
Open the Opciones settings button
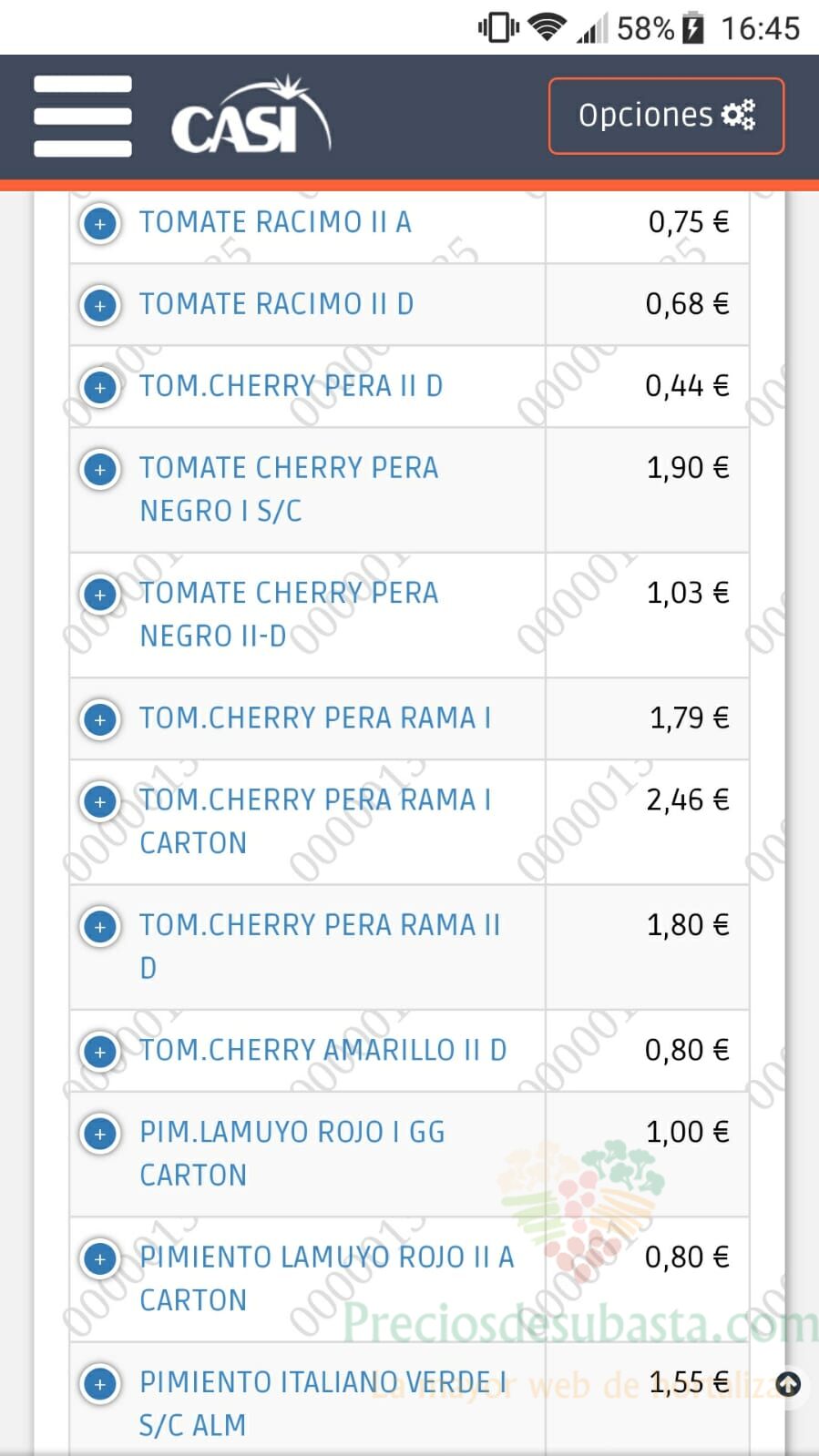(x=666, y=116)
